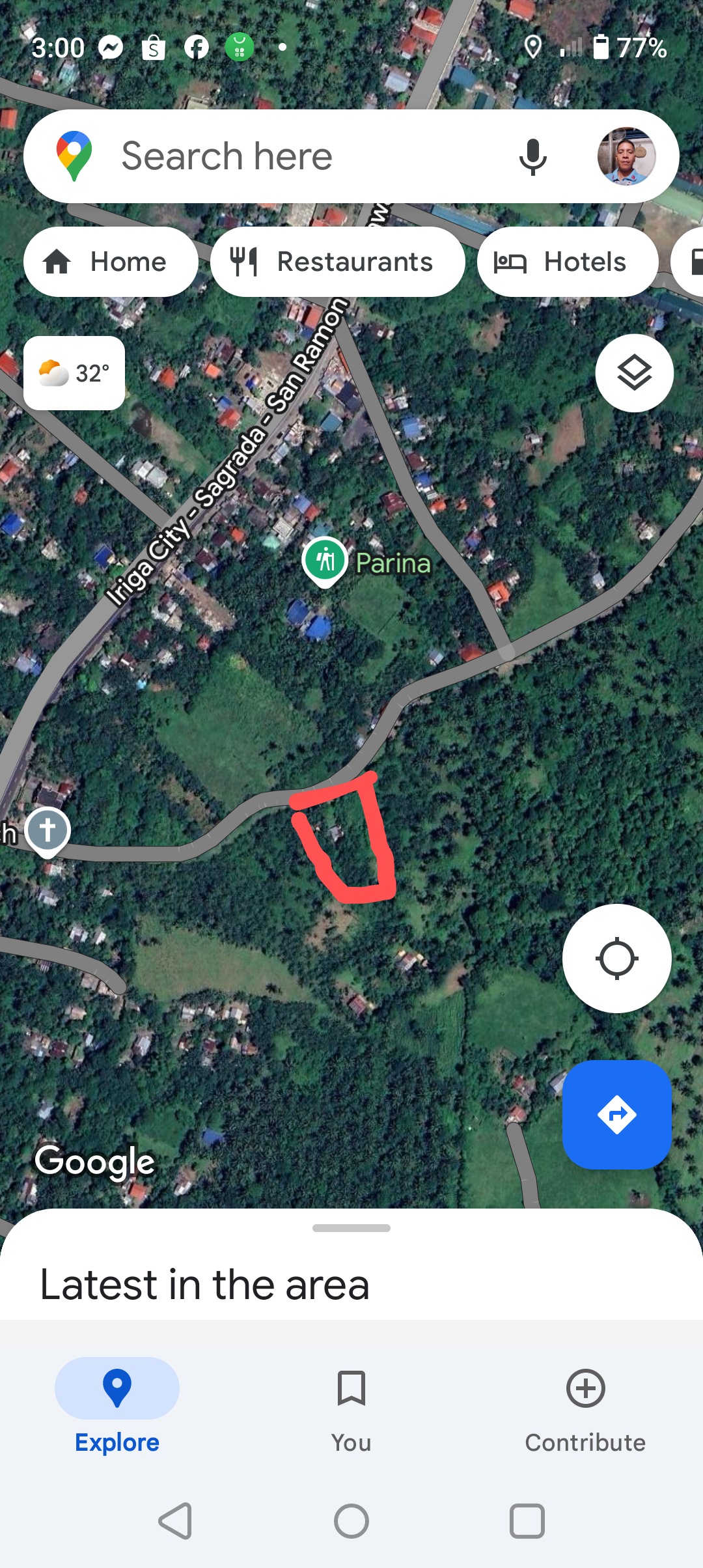Screen dimensions: 703x1568
Task: Filter by Restaurants chip
Action: pos(337,262)
